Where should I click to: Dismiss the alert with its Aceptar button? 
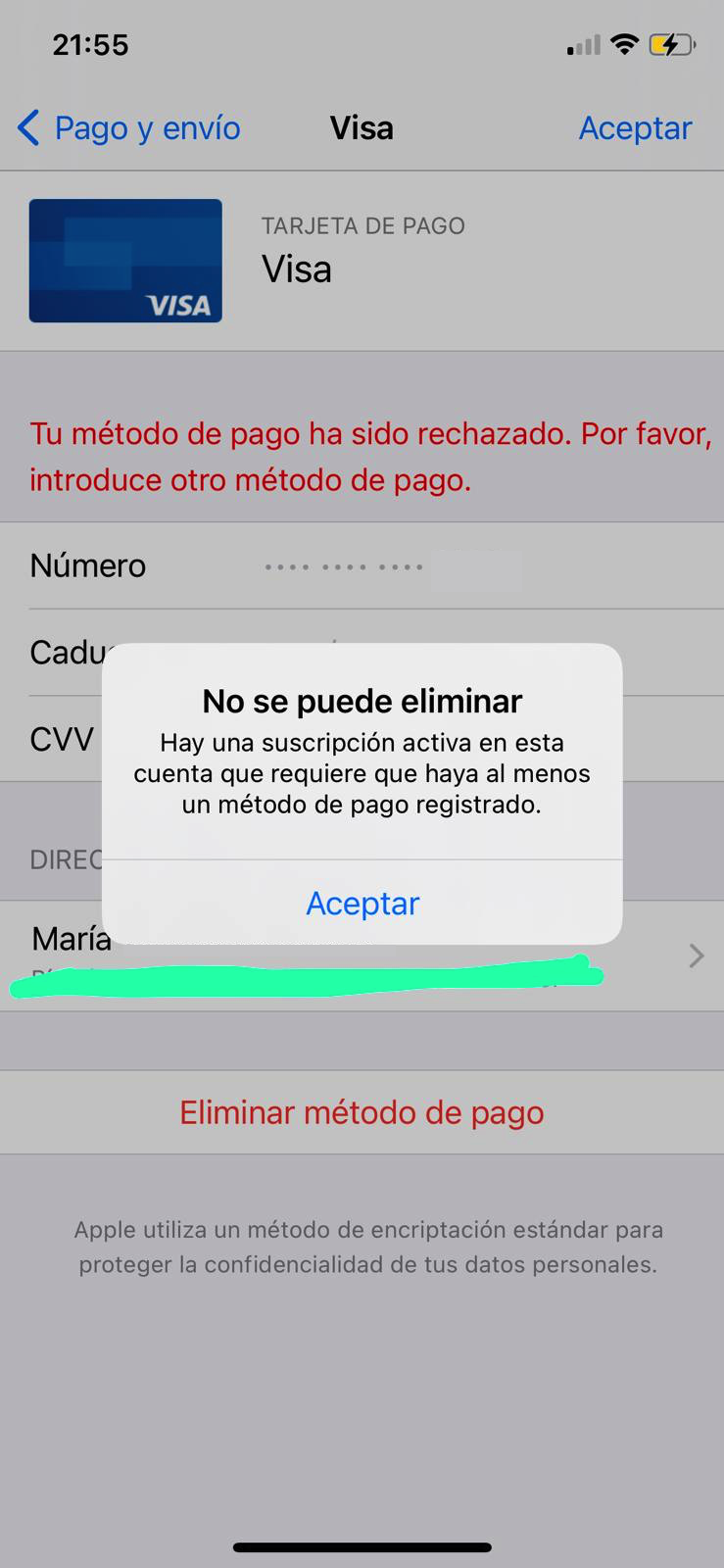[362, 903]
